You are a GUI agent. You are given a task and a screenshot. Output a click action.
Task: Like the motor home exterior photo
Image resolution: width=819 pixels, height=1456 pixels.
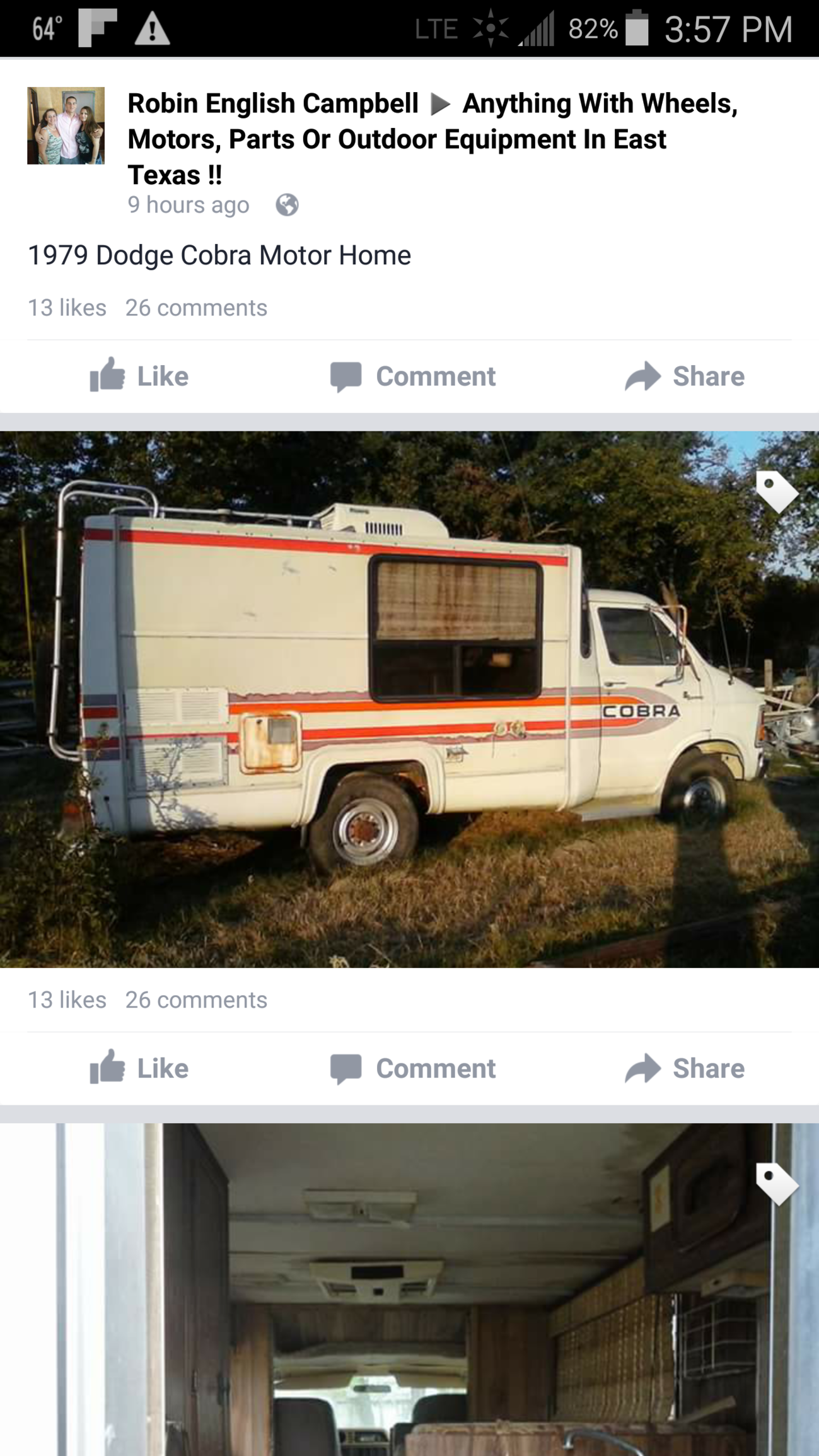(139, 1068)
